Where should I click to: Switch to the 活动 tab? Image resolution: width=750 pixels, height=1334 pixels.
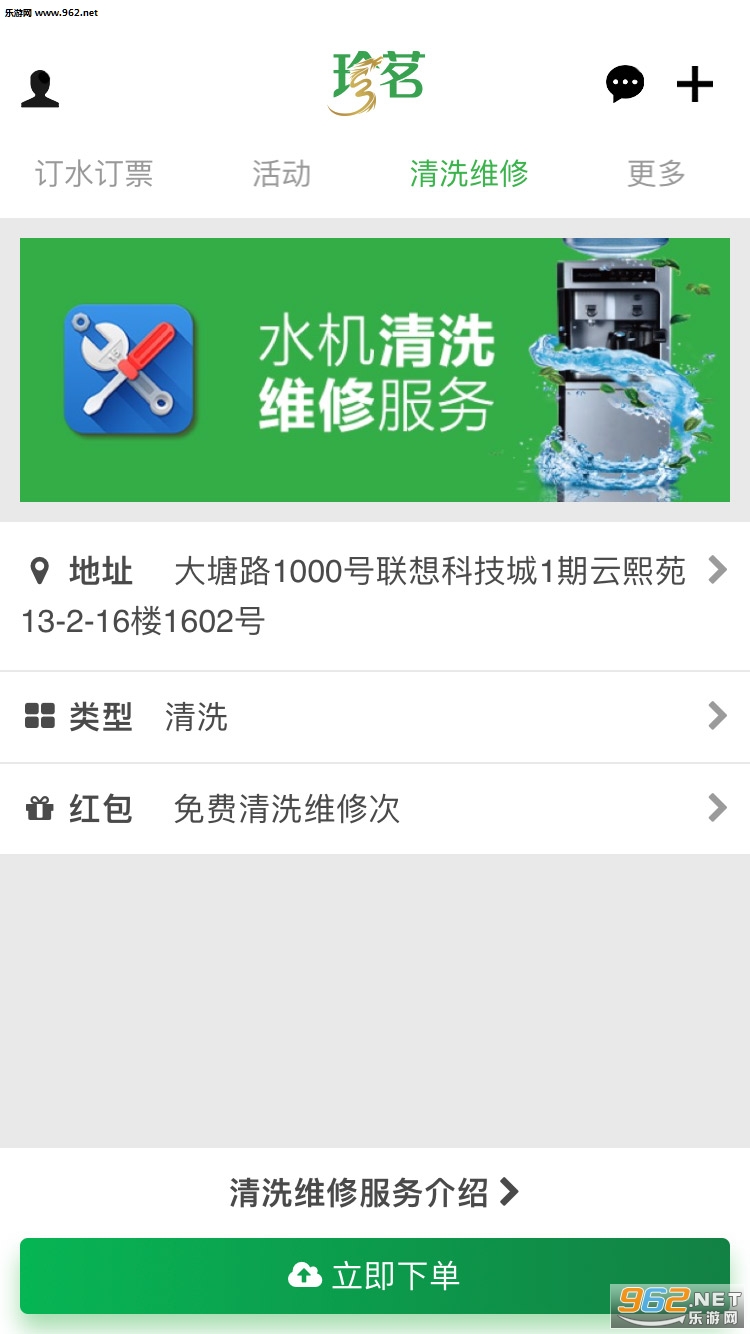281,174
